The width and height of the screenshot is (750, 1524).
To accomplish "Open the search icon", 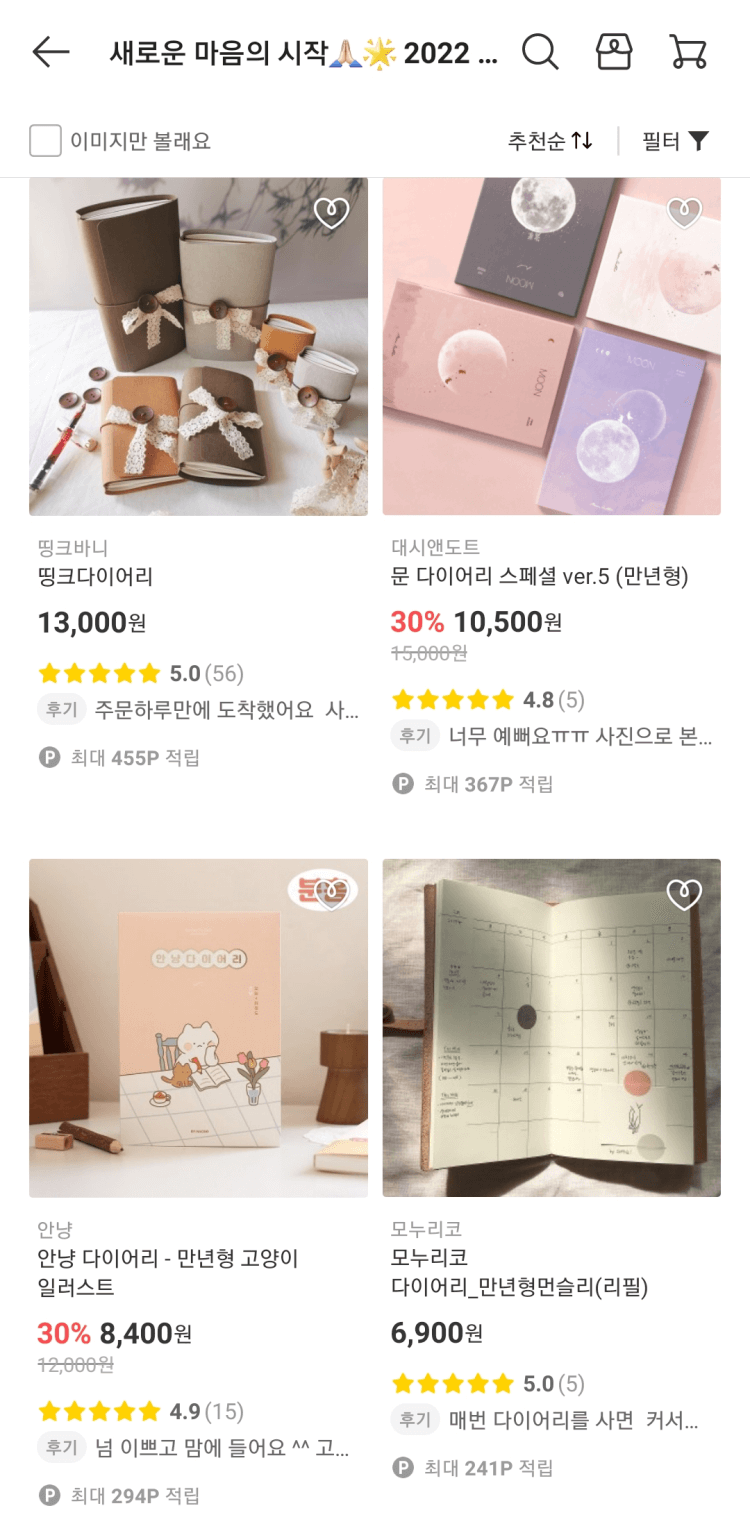I will pos(540,53).
